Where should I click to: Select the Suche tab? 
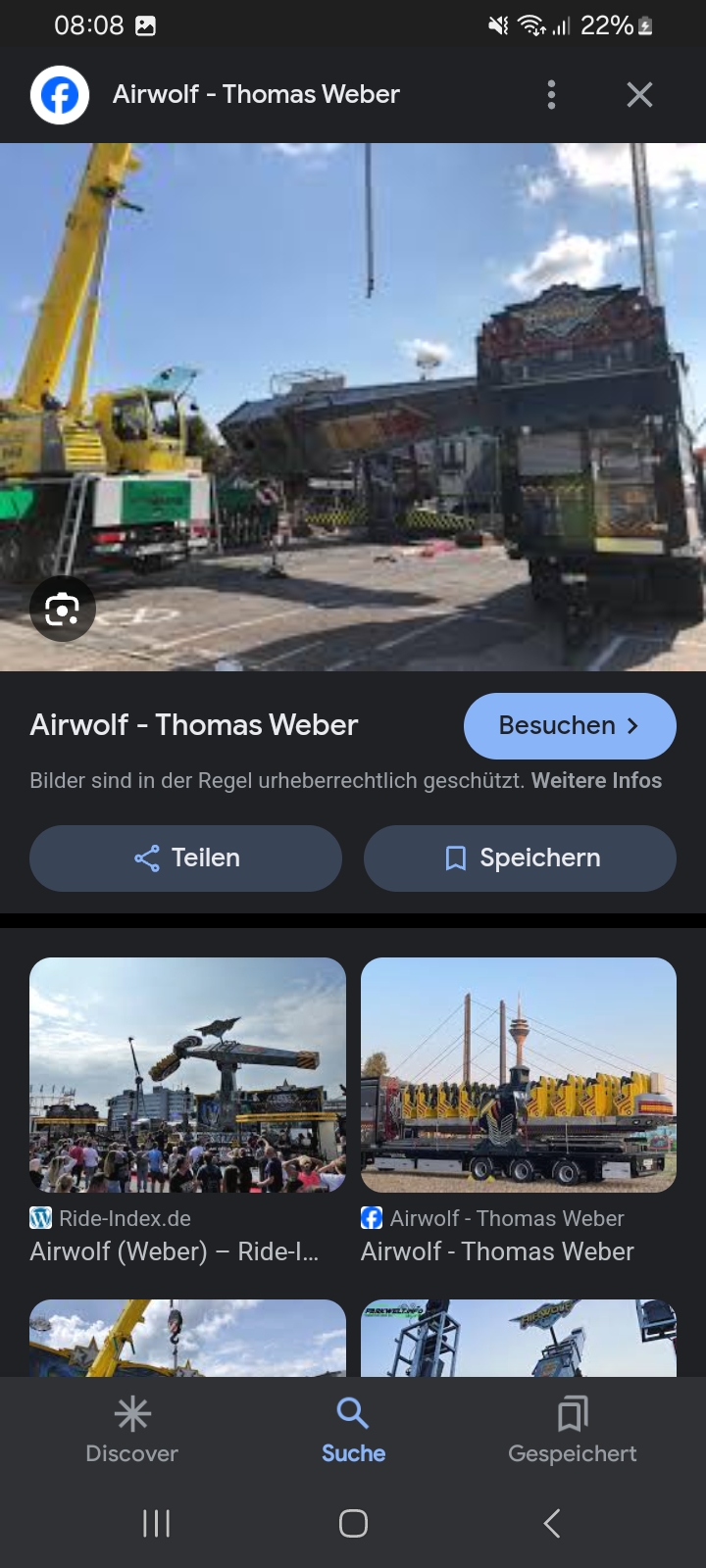click(353, 1430)
